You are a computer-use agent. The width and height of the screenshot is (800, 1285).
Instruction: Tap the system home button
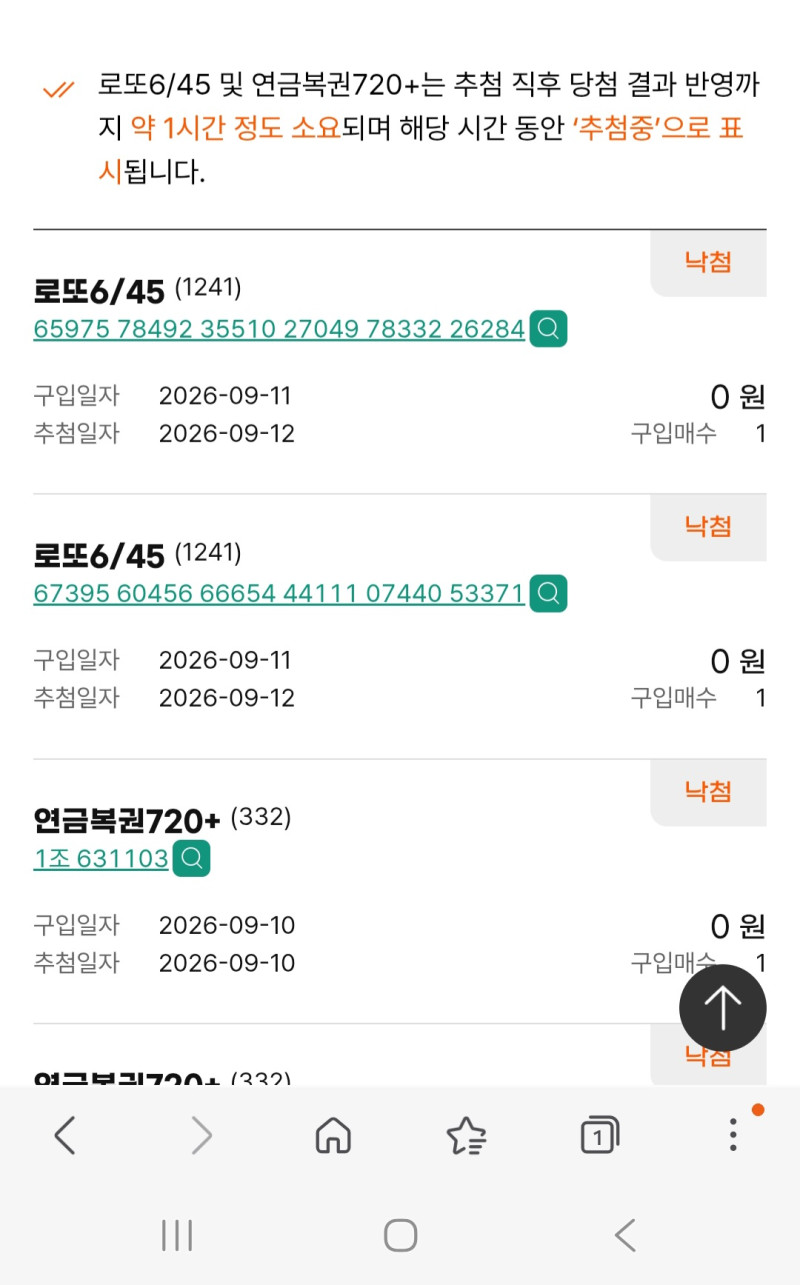[400, 1236]
